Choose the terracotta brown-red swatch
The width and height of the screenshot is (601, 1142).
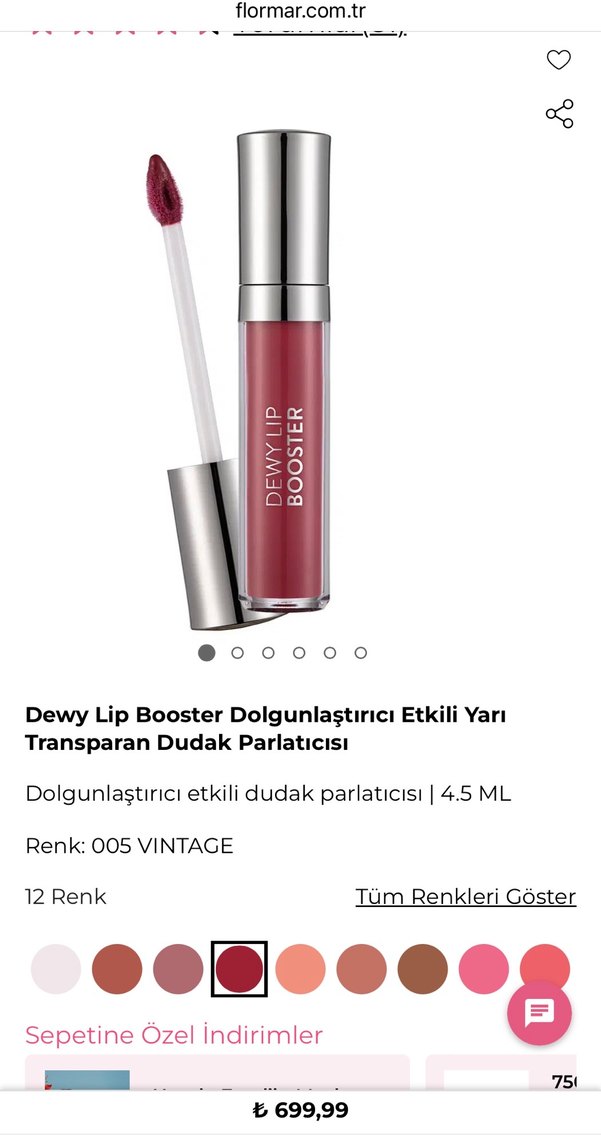pos(117,969)
